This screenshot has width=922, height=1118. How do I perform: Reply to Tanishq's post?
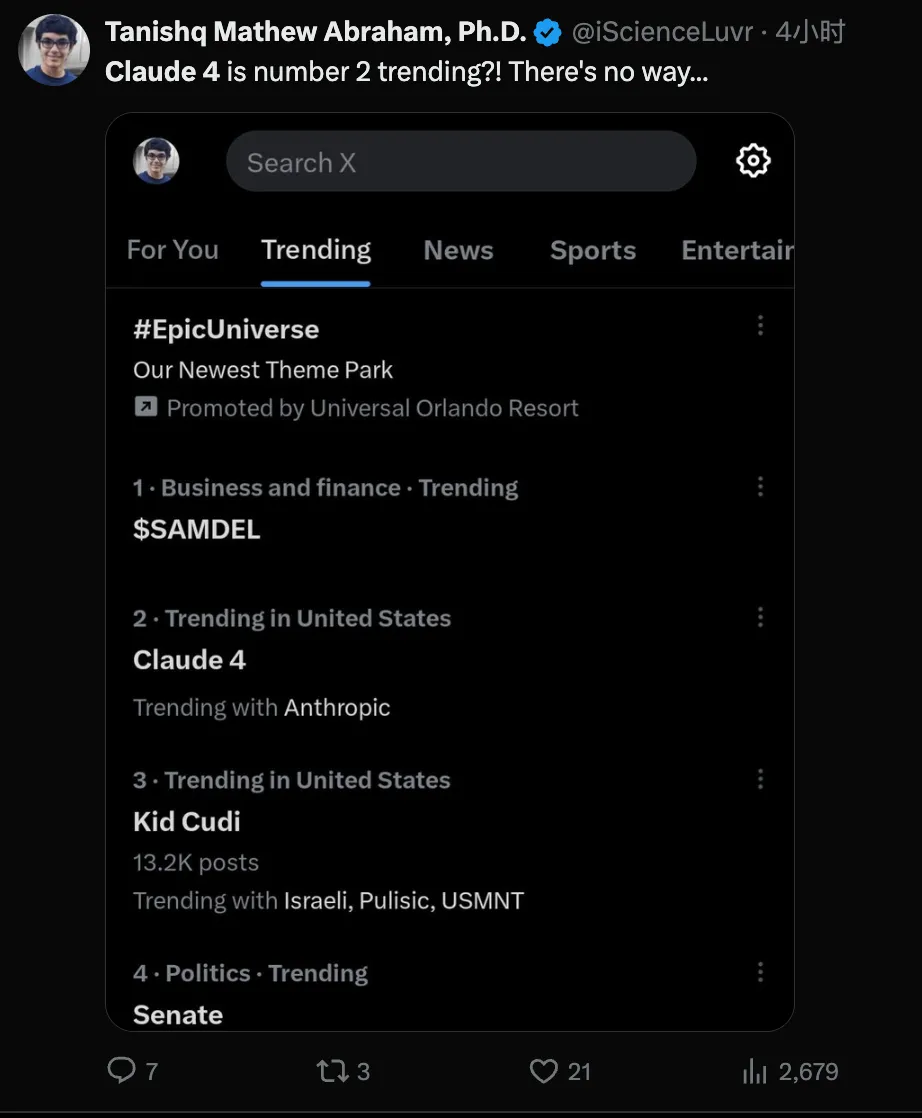point(122,1071)
